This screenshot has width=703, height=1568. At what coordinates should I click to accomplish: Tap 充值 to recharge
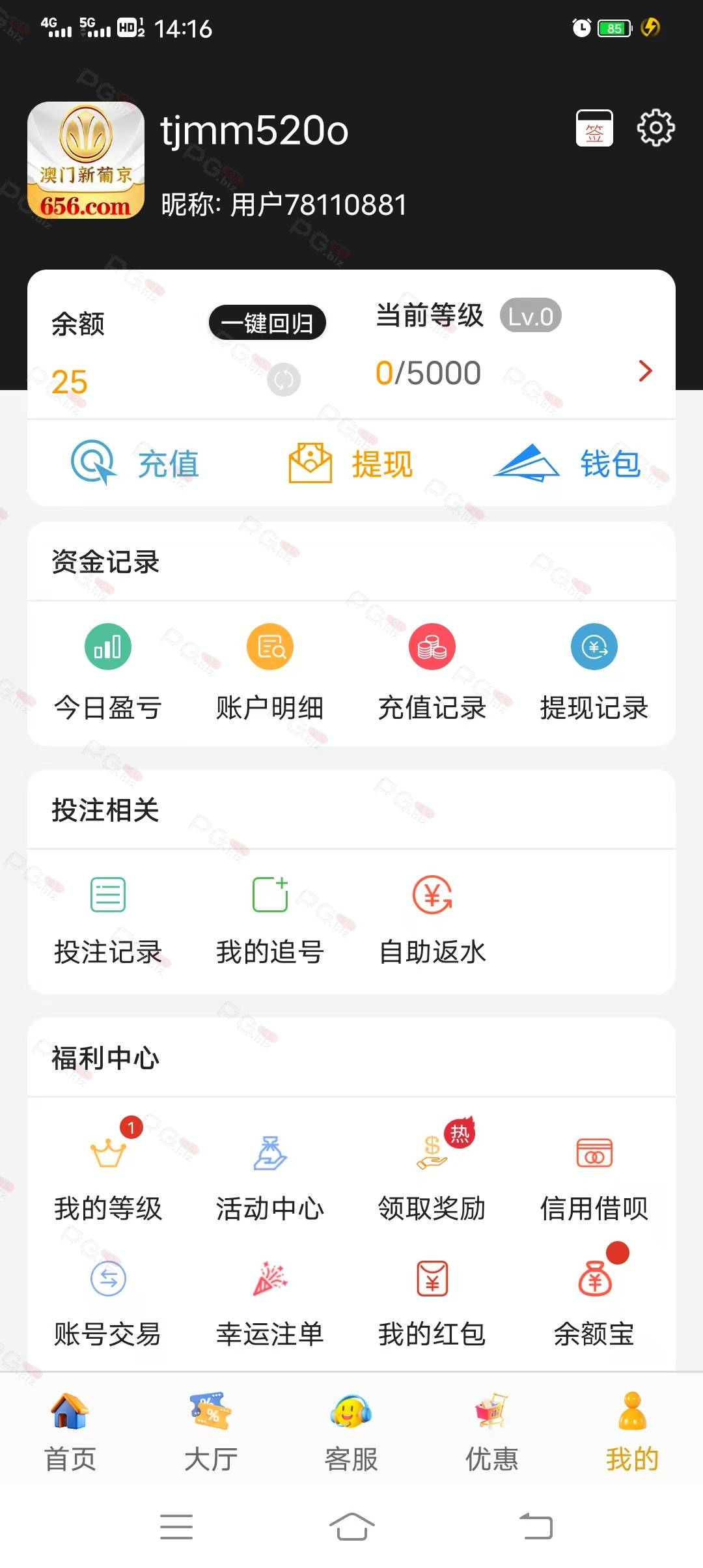[x=135, y=464]
